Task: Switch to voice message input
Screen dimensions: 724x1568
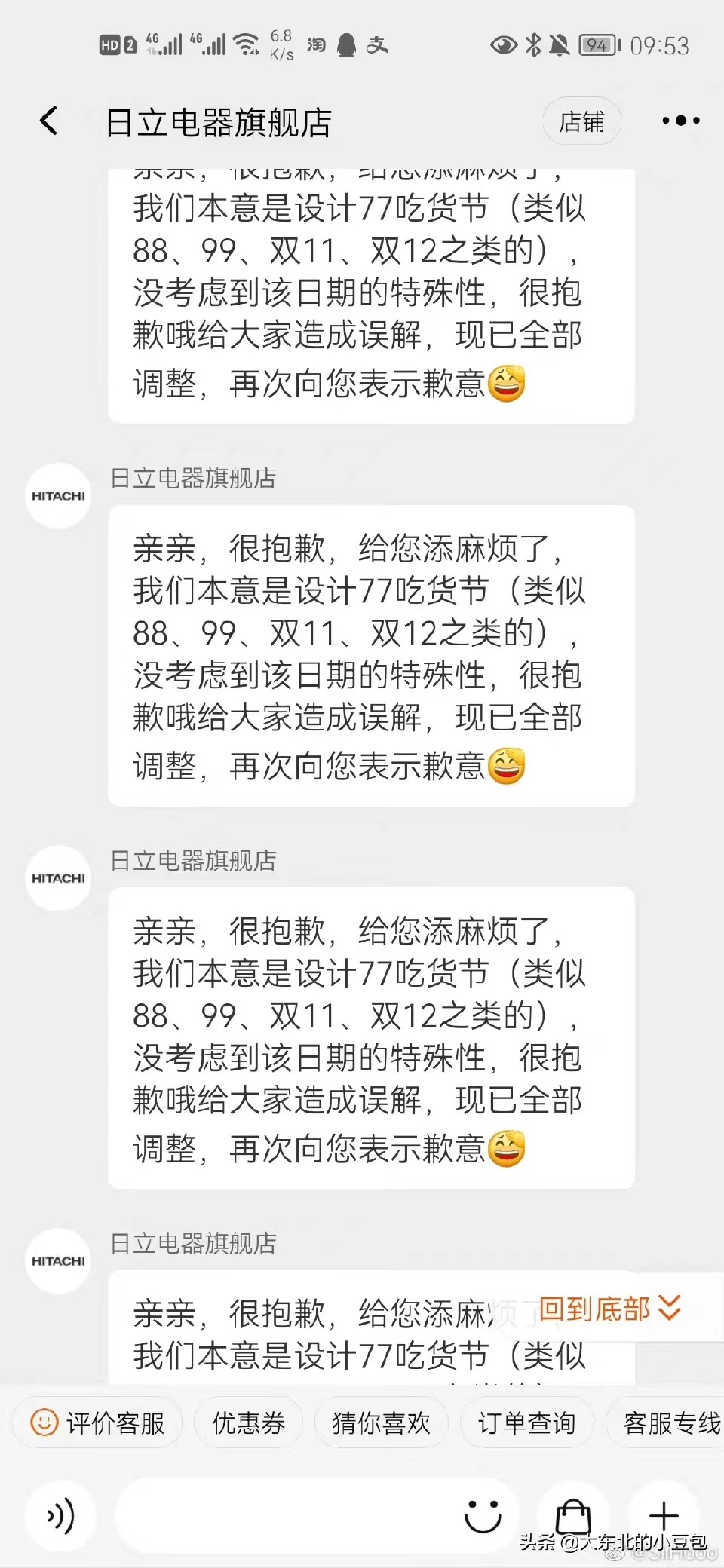Action: 60,1516
